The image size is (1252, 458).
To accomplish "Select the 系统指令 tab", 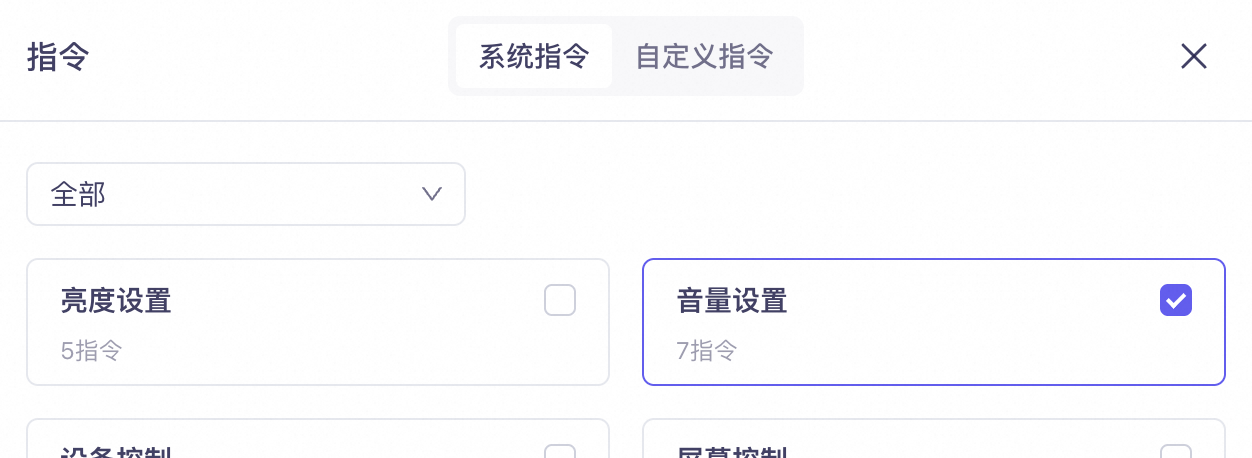I will click(x=533, y=56).
